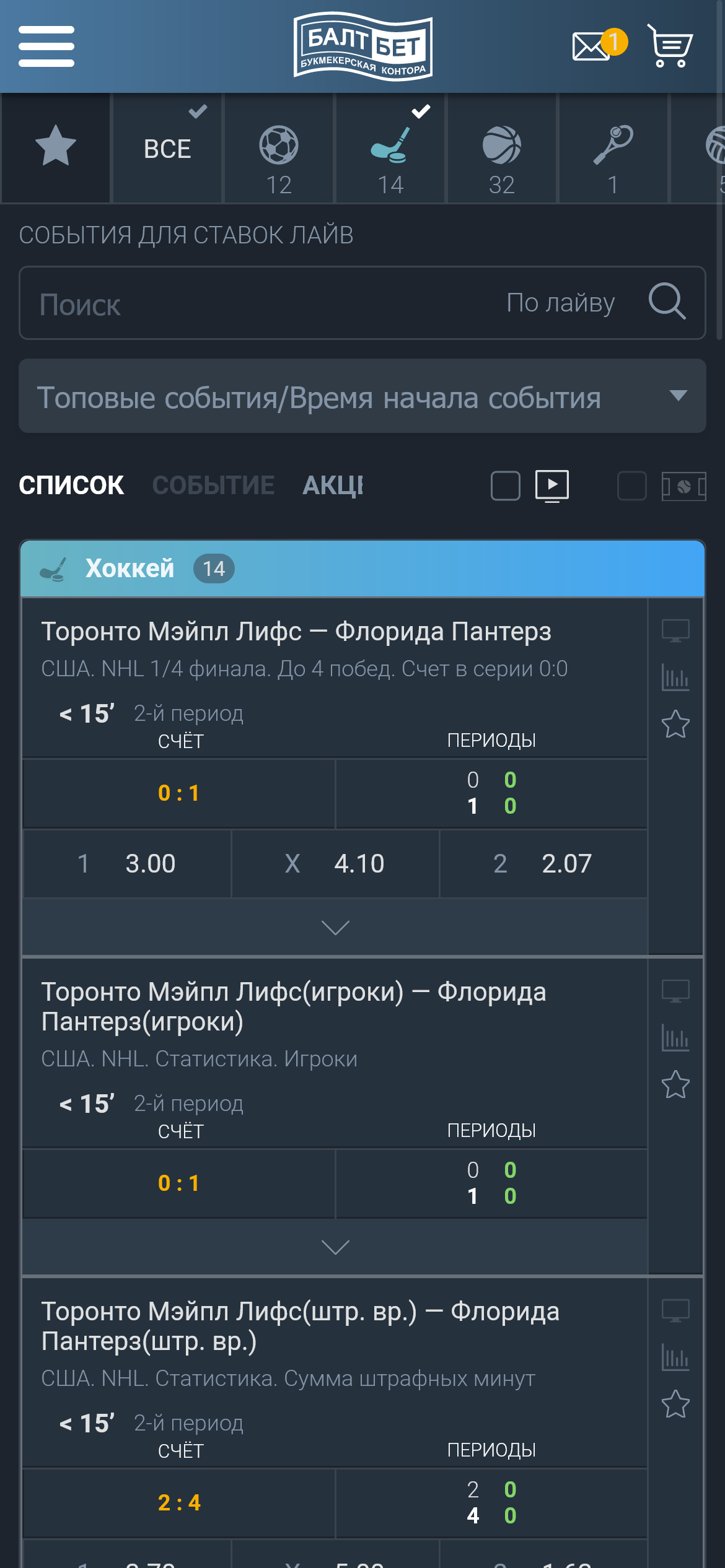Switch to the АКЦИИ tab
This screenshot has height=1568, width=725.
pyautogui.click(x=333, y=486)
